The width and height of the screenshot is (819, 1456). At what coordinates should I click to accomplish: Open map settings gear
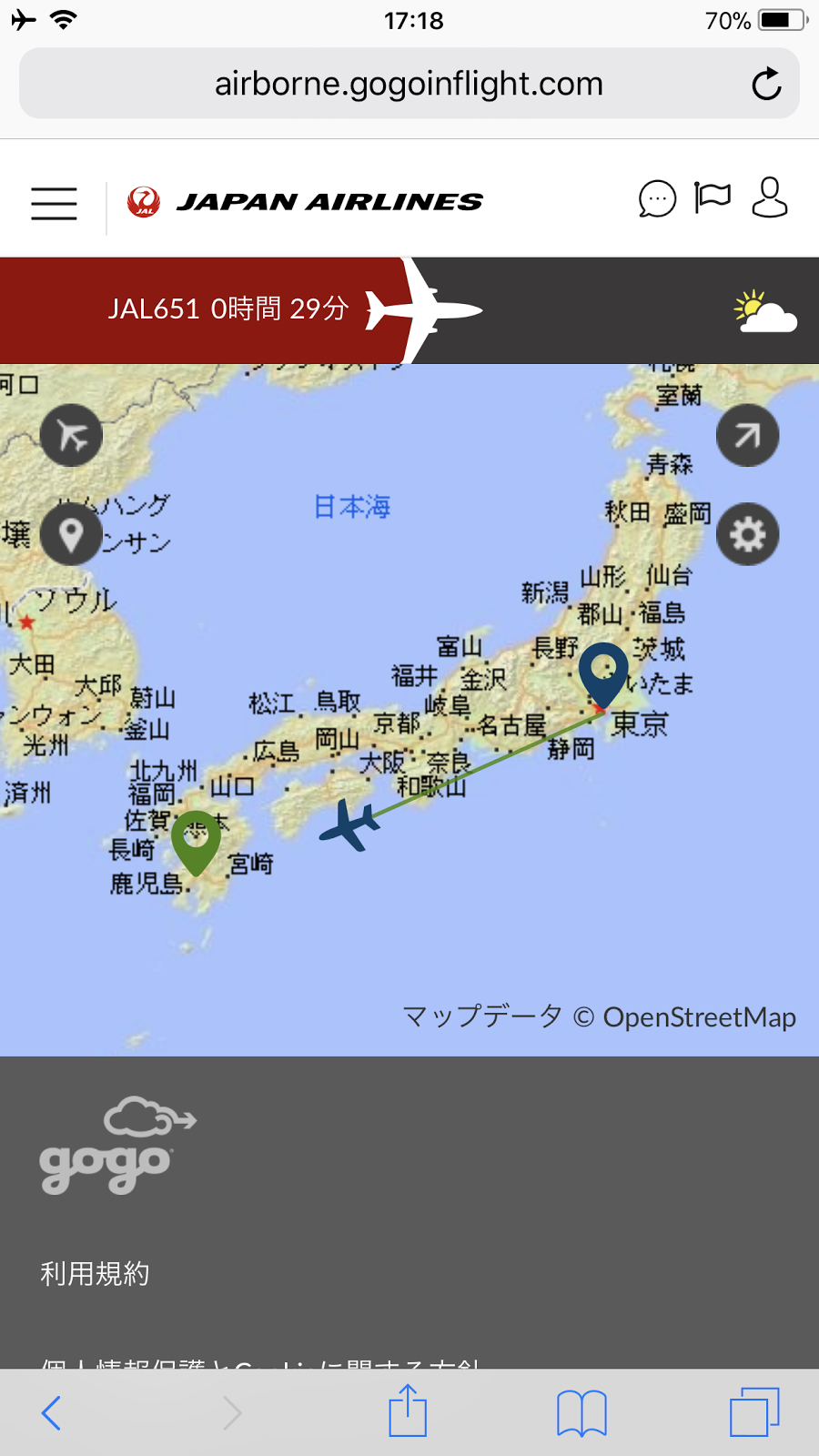(x=747, y=534)
